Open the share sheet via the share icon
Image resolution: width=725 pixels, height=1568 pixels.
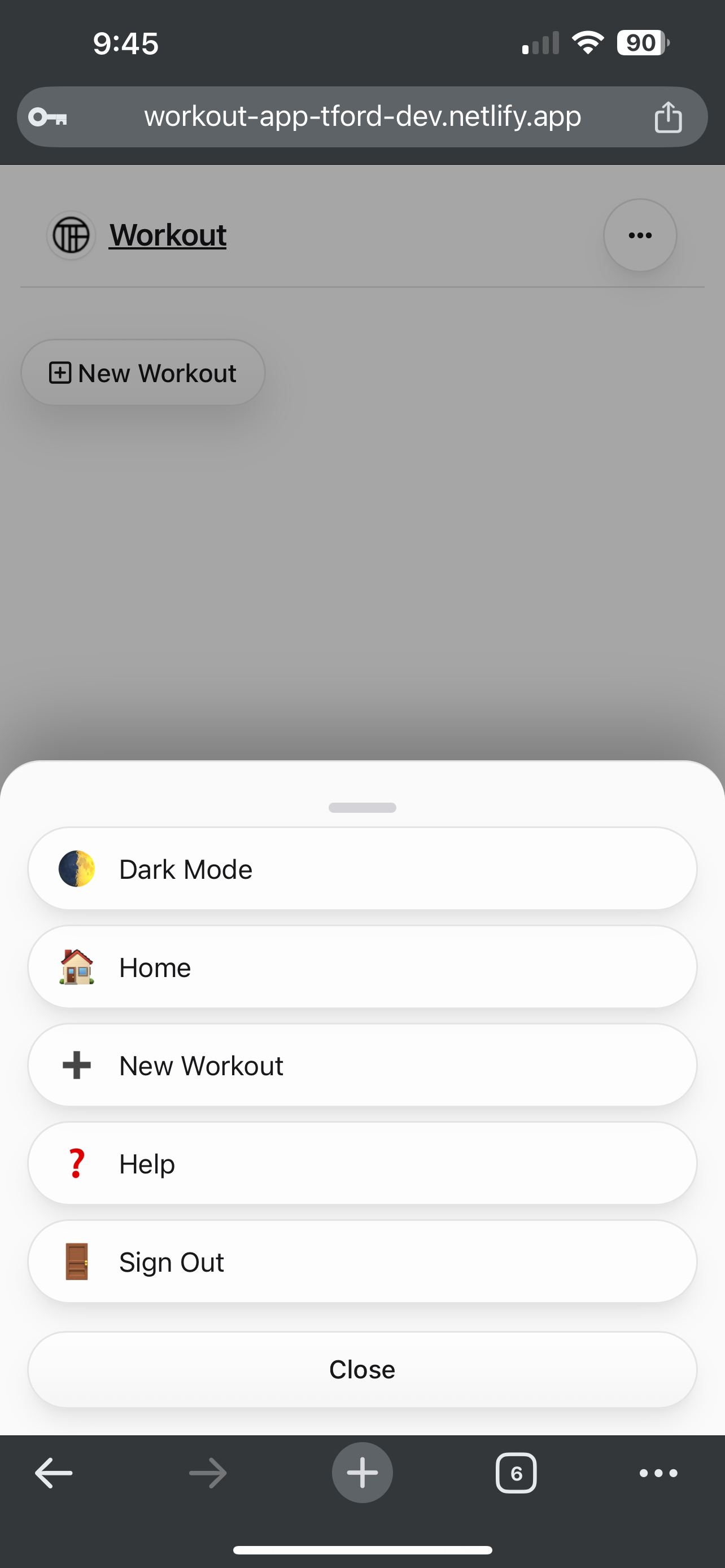pyautogui.click(x=669, y=116)
